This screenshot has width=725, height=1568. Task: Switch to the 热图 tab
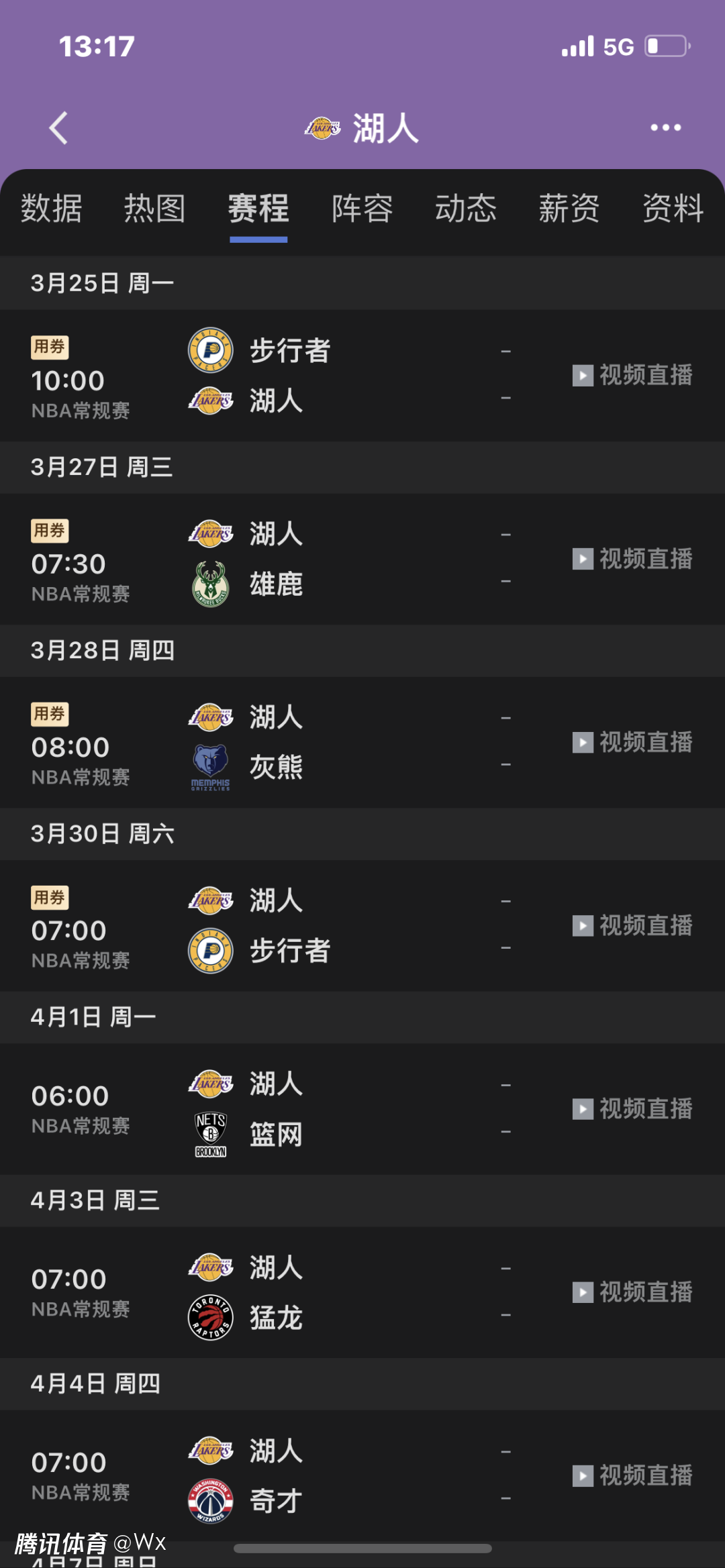pos(155,209)
